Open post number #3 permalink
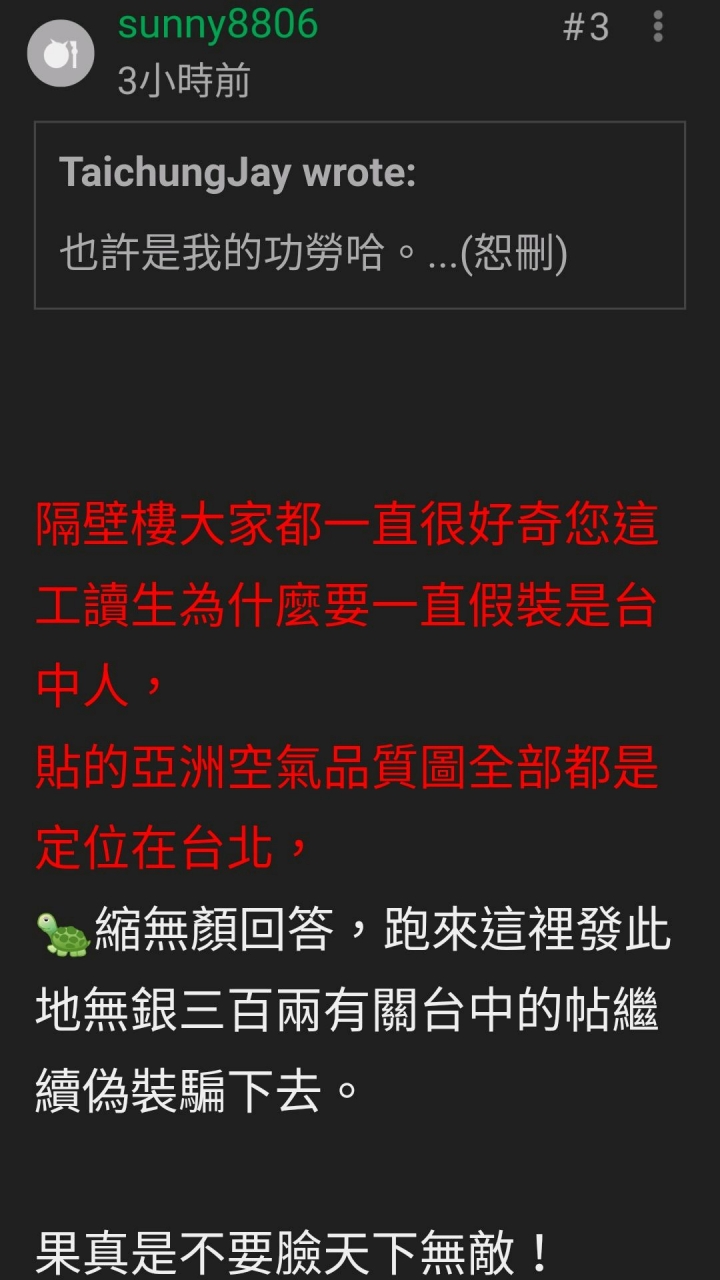The width and height of the screenshot is (720, 1280). pyautogui.click(x=585, y=27)
